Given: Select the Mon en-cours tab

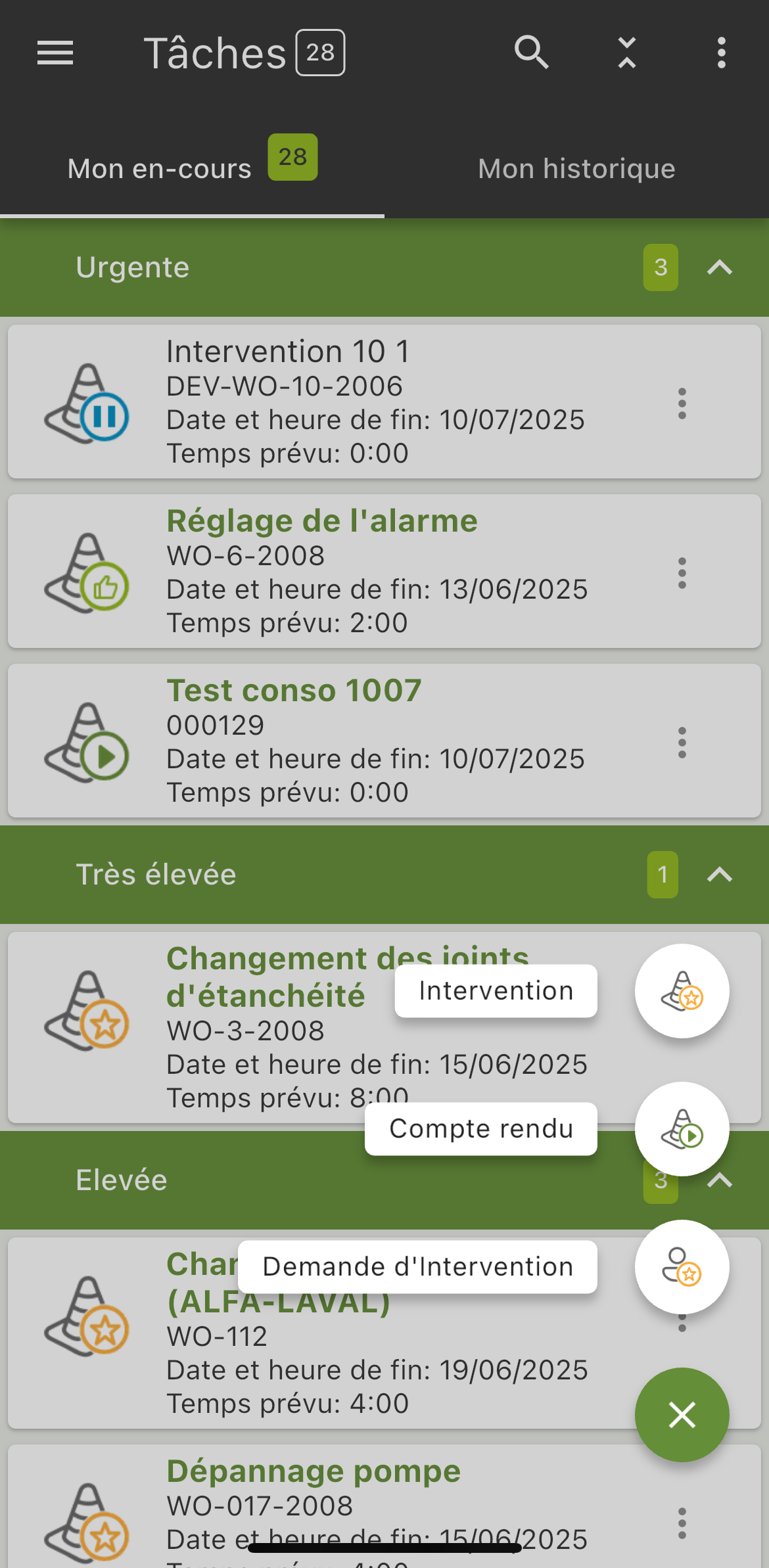Looking at the screenshot, I should (x=192, y=169).
